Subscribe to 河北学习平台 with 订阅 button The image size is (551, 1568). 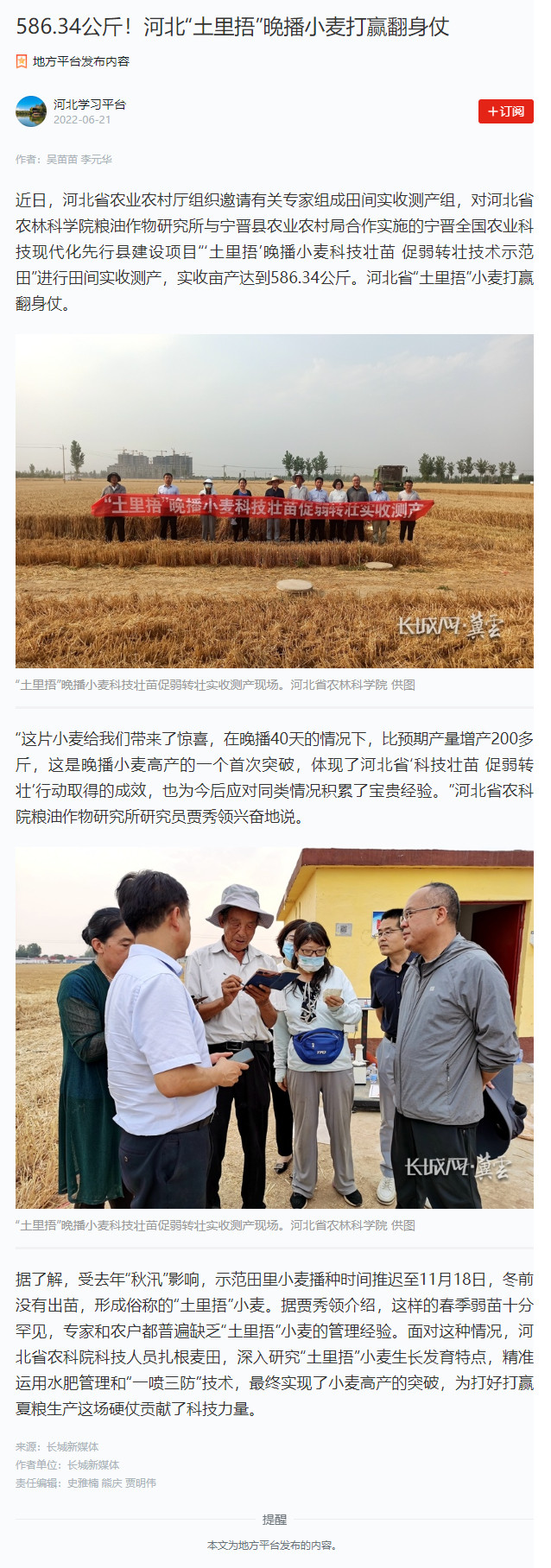coord(505,111)
